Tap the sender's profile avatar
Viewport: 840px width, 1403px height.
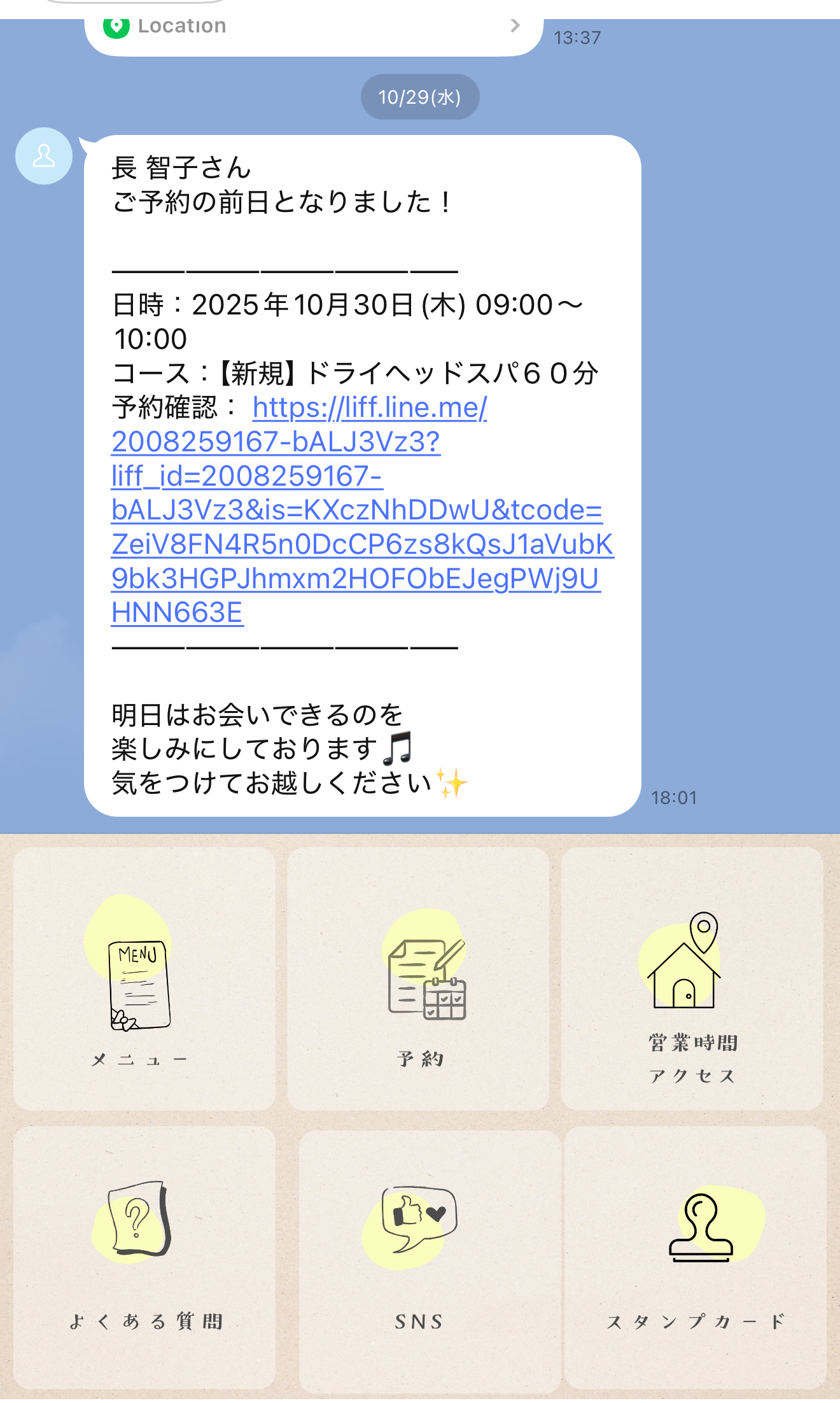(44, 156)
